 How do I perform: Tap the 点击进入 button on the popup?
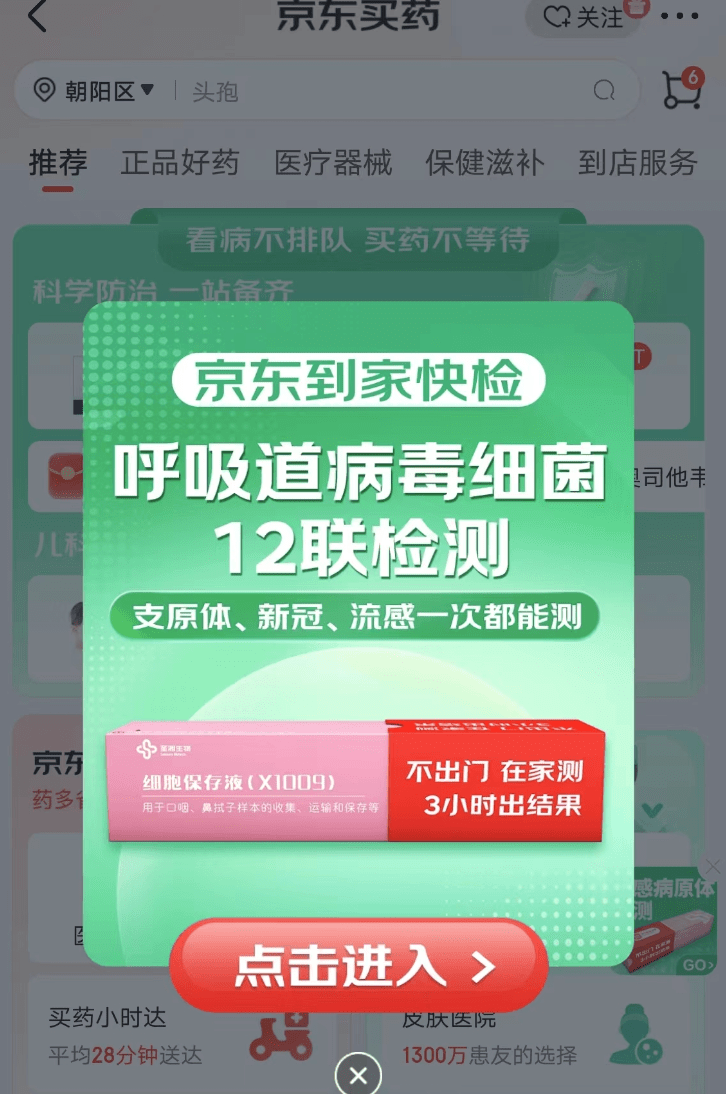point(359,965)
